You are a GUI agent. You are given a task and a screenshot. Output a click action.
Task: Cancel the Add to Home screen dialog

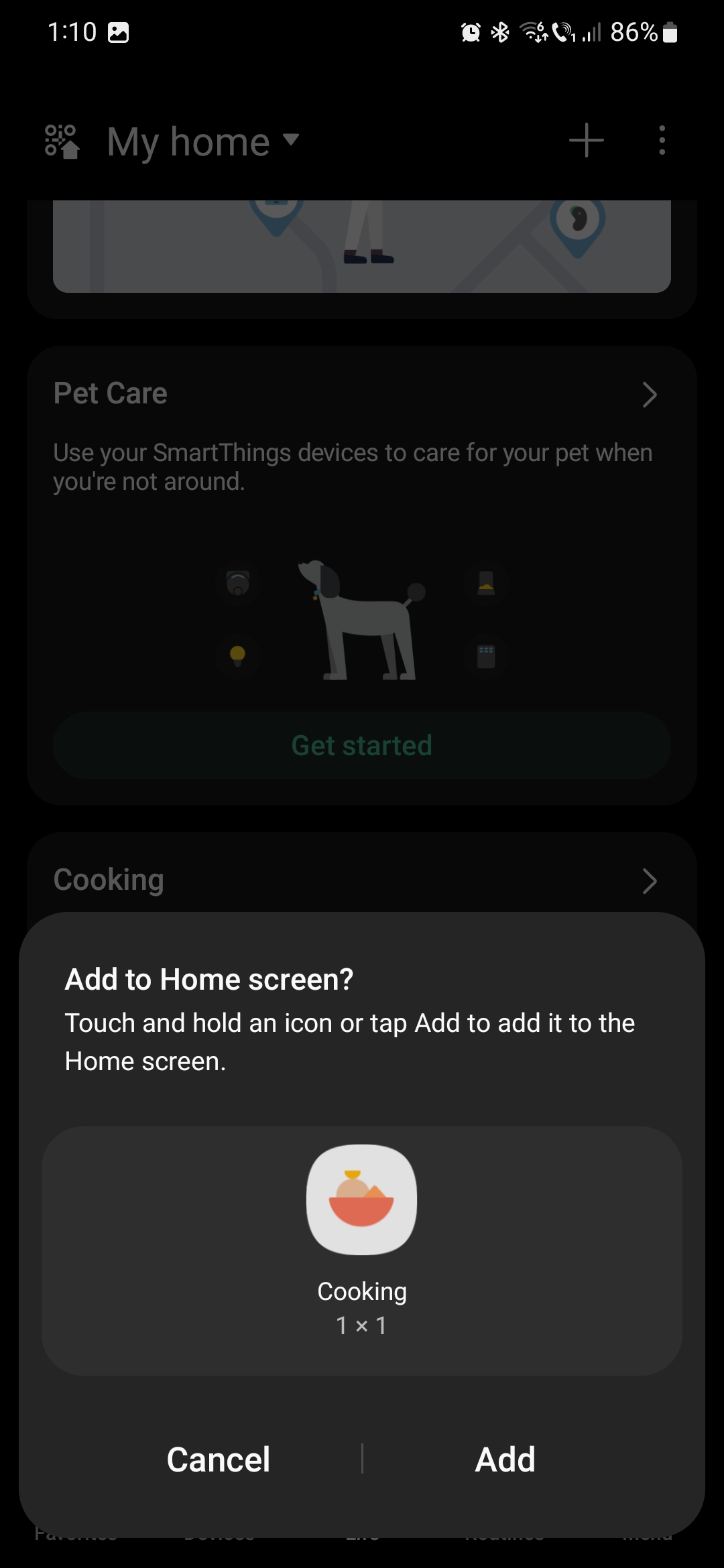(x=218, y=1459)
